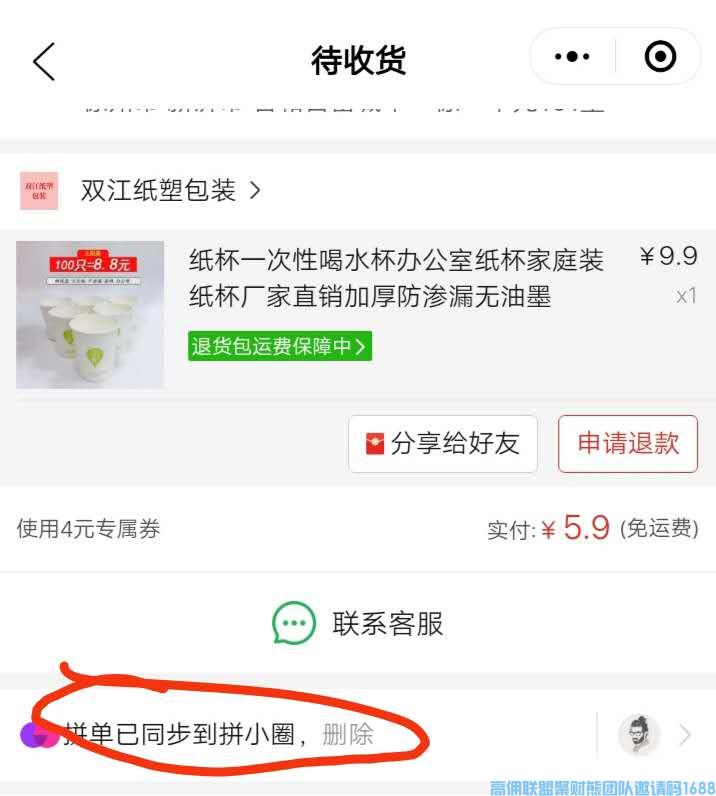Close the mini program with the circle icon
Viewport: 716px width, 796px height.
[x=660, y=57]
